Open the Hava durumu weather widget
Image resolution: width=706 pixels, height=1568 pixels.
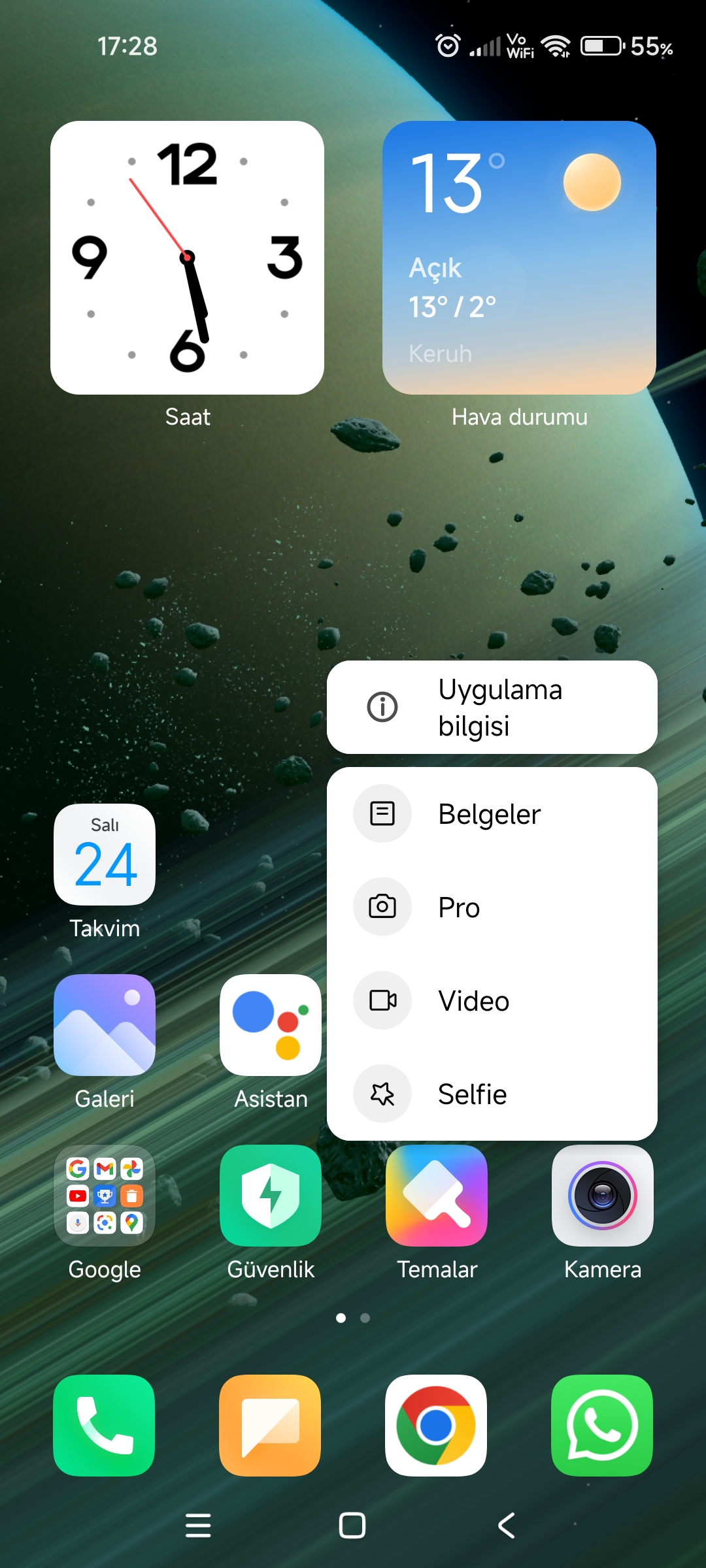click(519, 257)
